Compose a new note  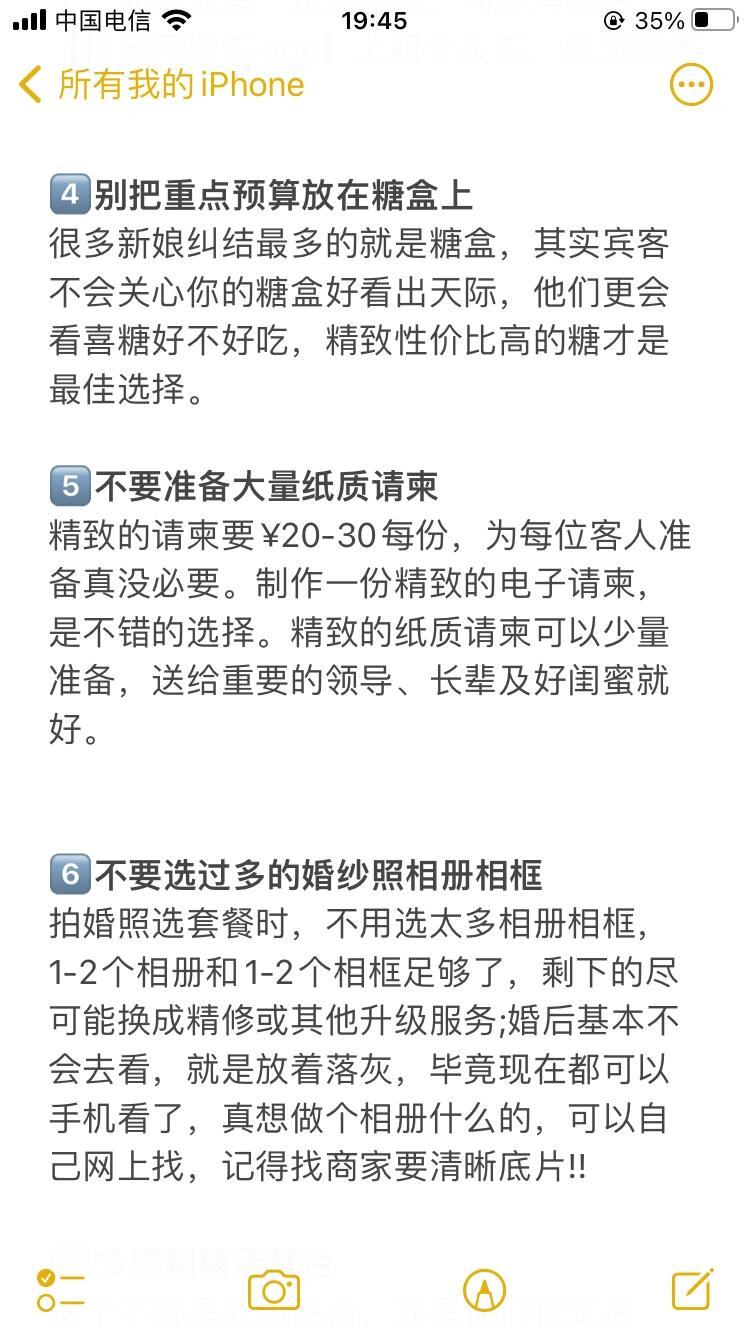pos(692,1289)
